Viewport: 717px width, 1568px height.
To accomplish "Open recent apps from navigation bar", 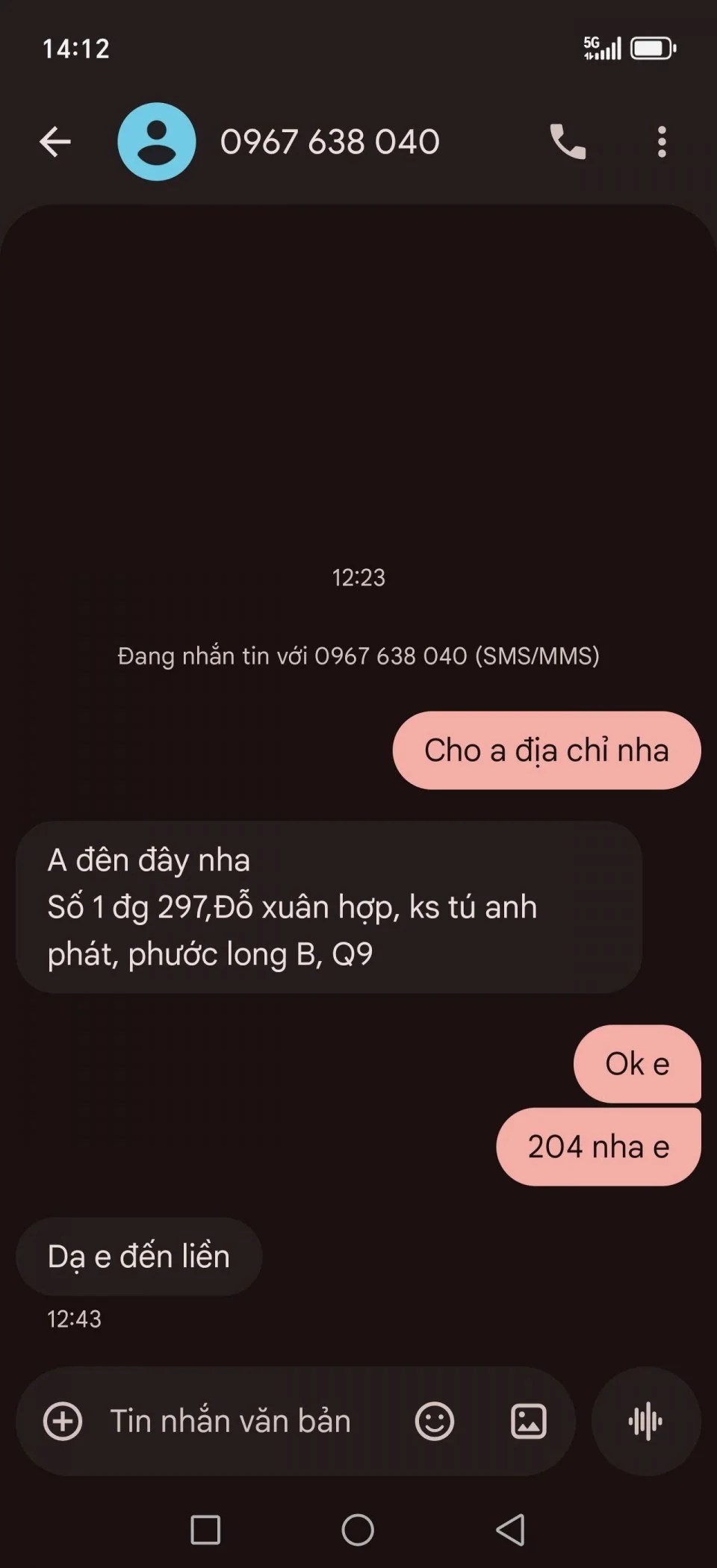I will coord(205,1530).
